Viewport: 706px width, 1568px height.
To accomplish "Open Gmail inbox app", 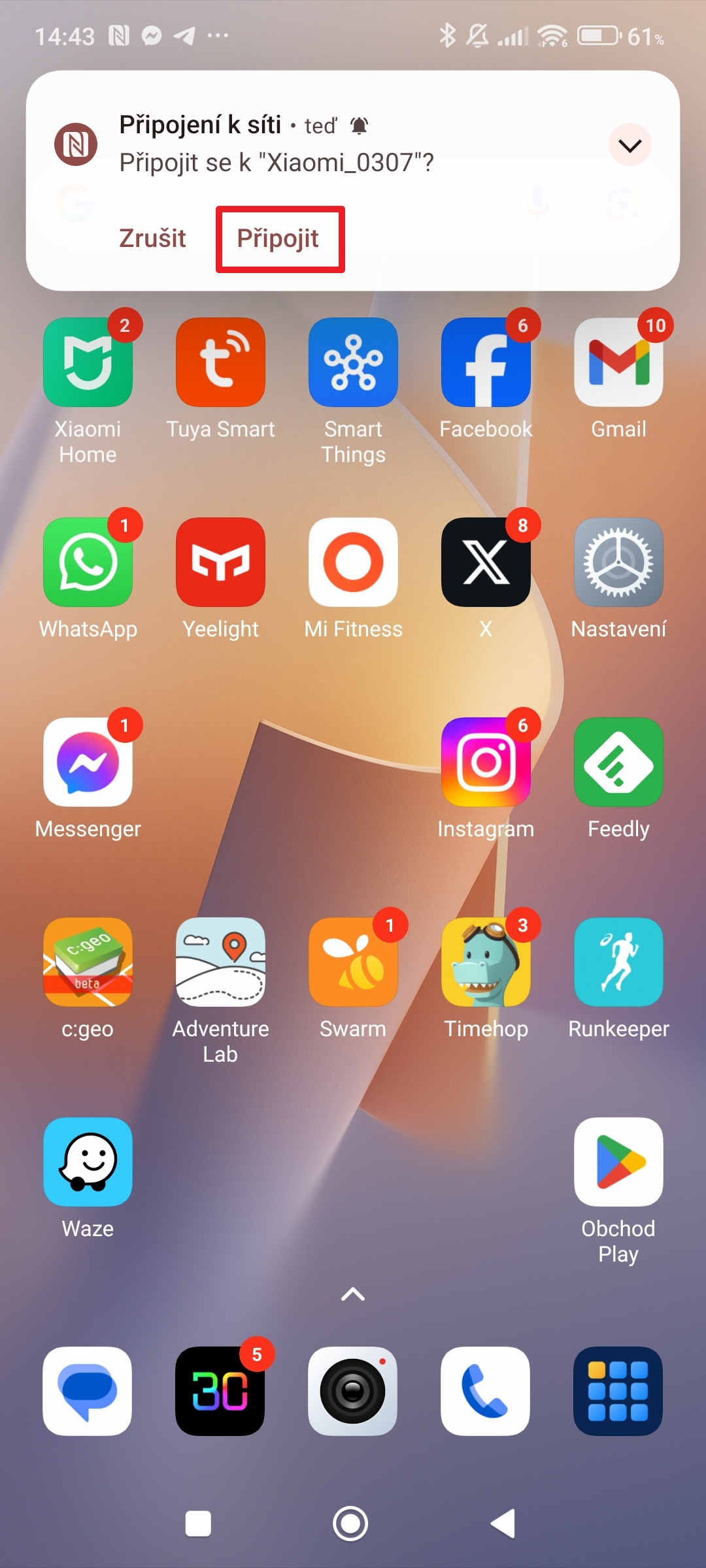I will [x=618, y=363].
